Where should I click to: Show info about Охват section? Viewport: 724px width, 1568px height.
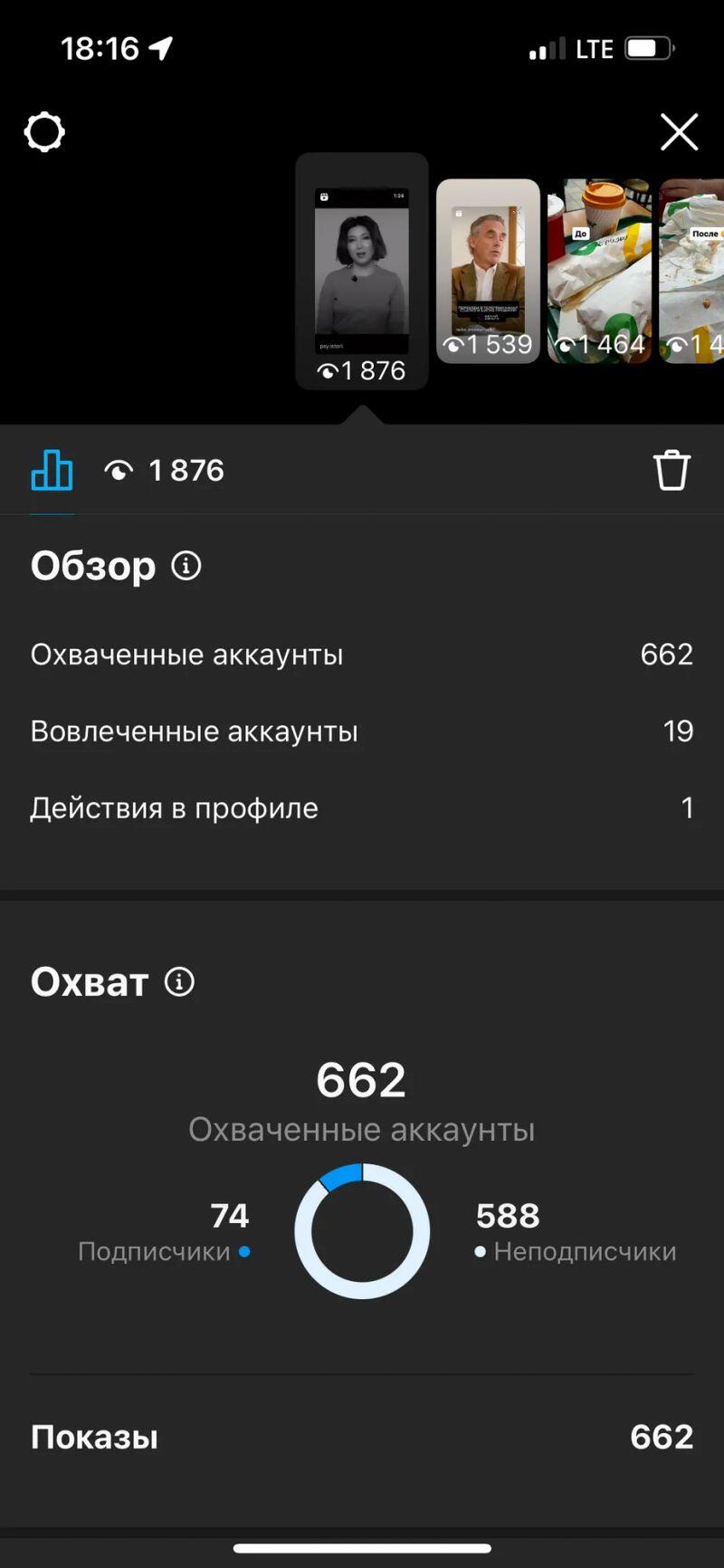179,981
